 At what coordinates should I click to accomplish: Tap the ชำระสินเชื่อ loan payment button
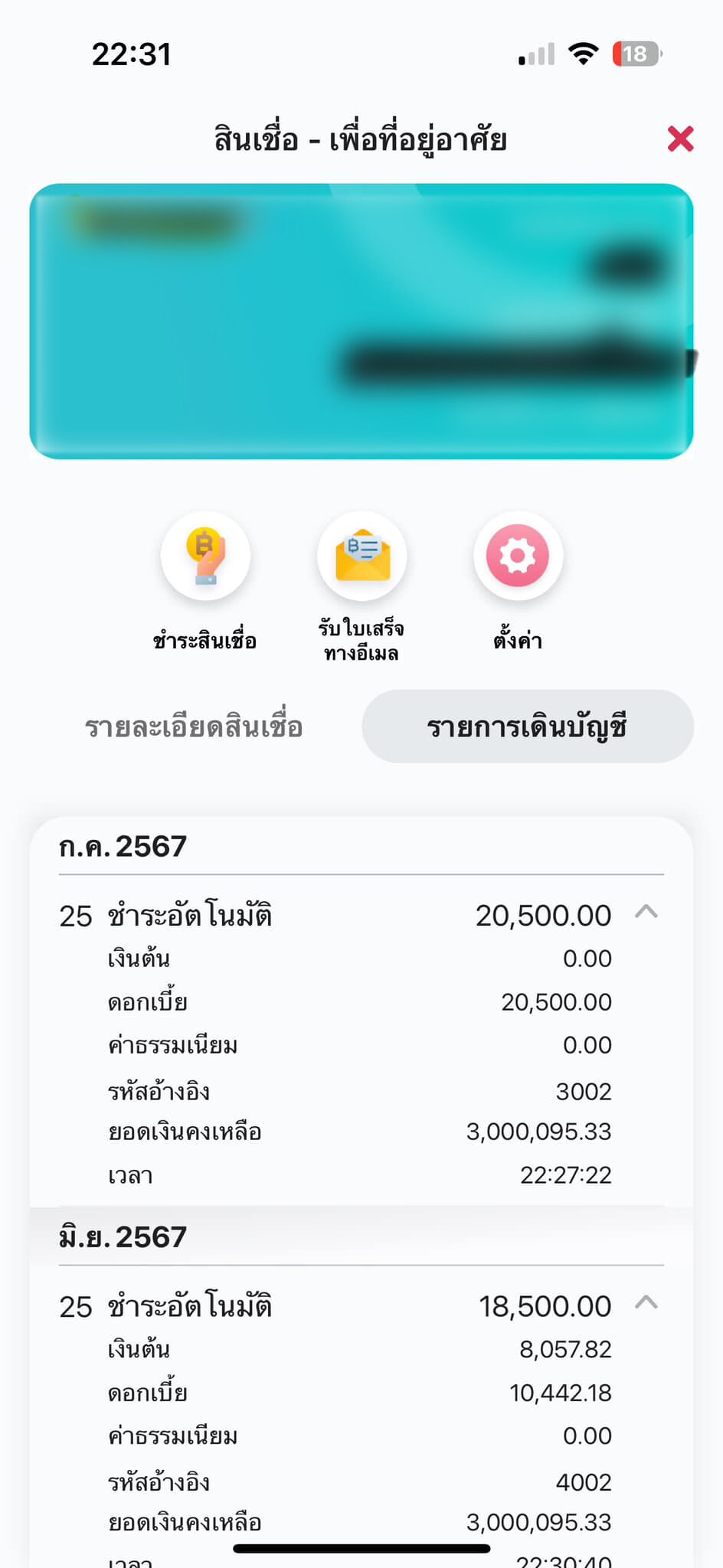point(205,556)
